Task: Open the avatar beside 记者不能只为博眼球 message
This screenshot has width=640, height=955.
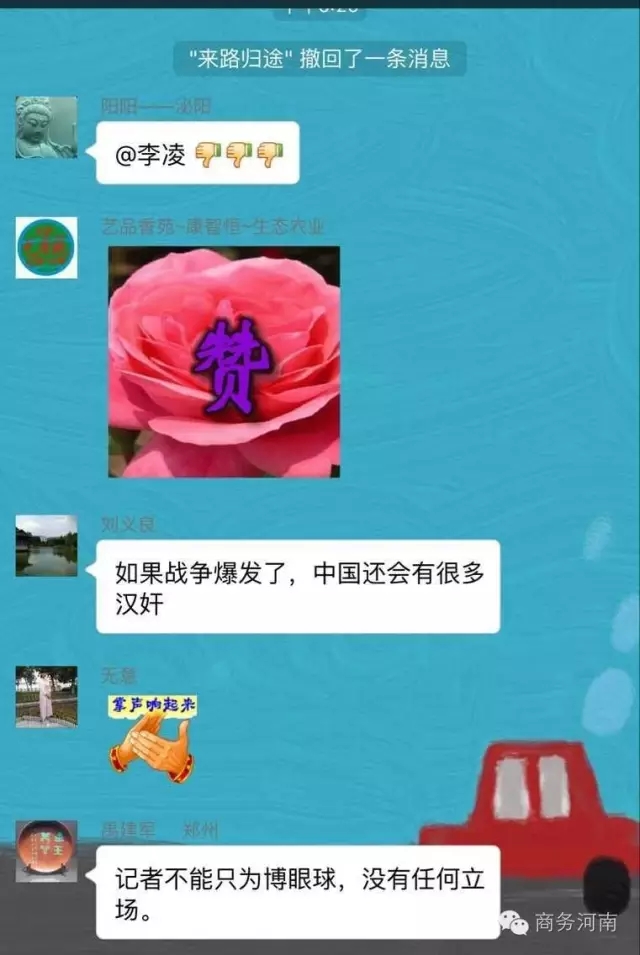Action: [46, 851]
